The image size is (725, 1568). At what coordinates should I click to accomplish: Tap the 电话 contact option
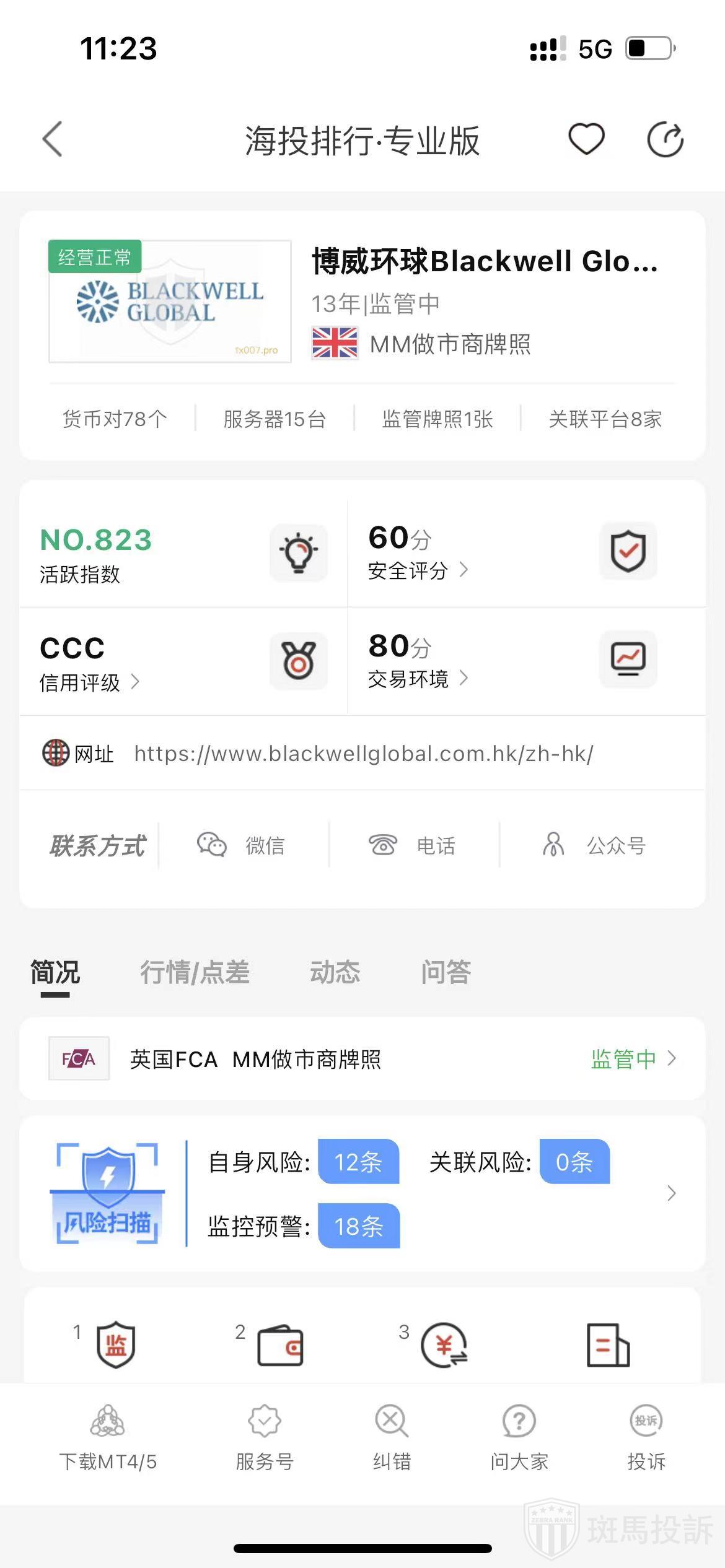pos(413,845)
